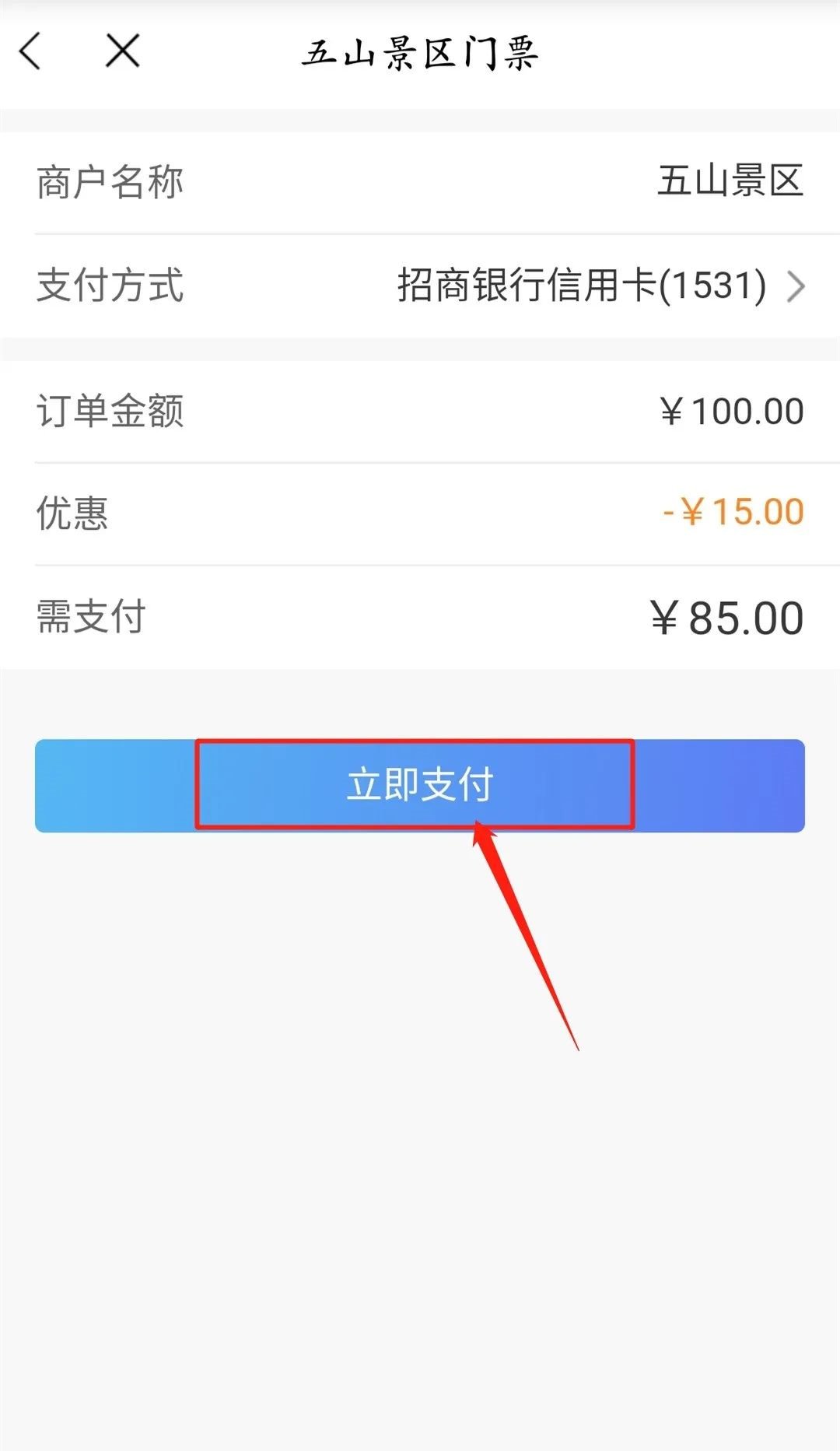This screenshot has height=1451, width=840.
Task: Change the 支付方式 payment method
Action: pos(599,286)
